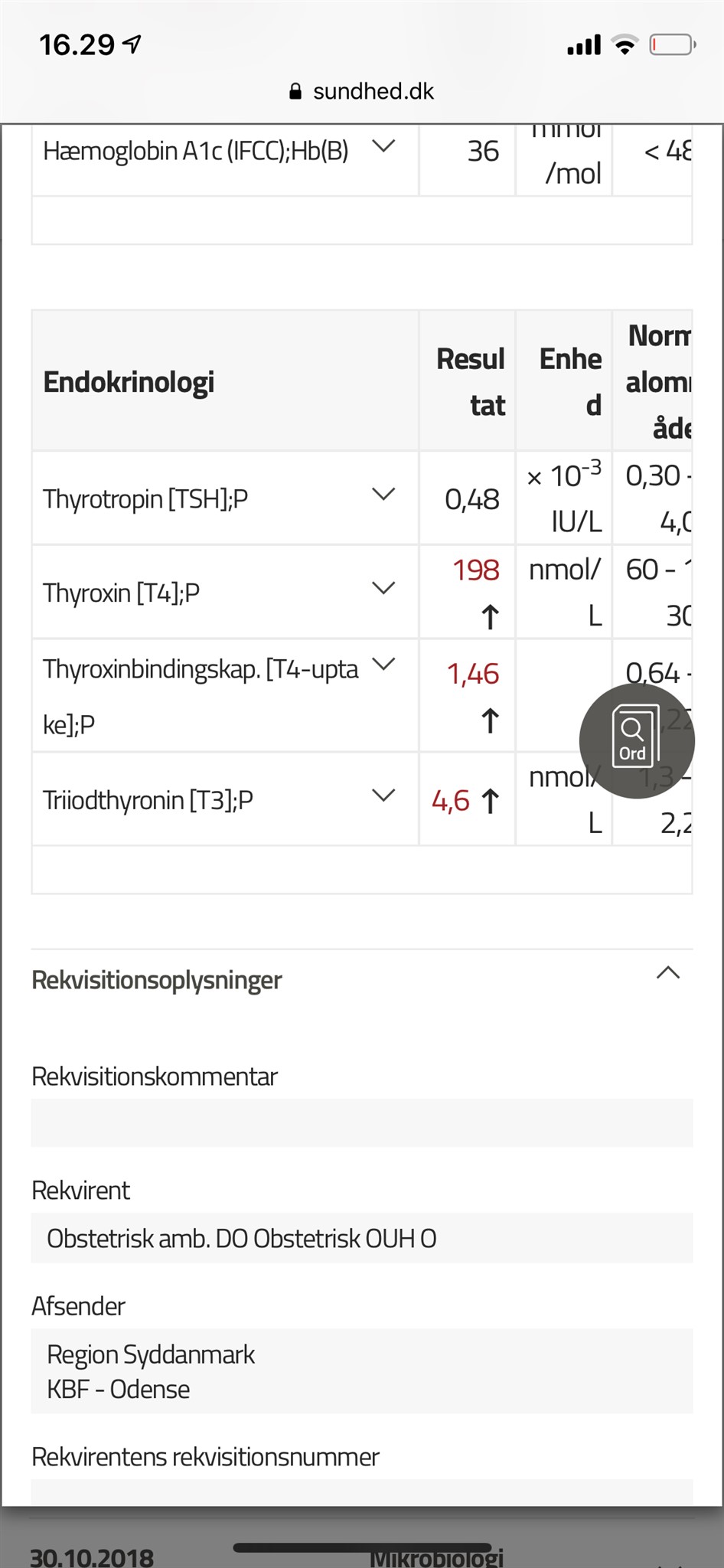This screenshot has width=724, height=1568.
Task: Expand the Thyroxin [T4] row
Action: [x=383, y=588]
